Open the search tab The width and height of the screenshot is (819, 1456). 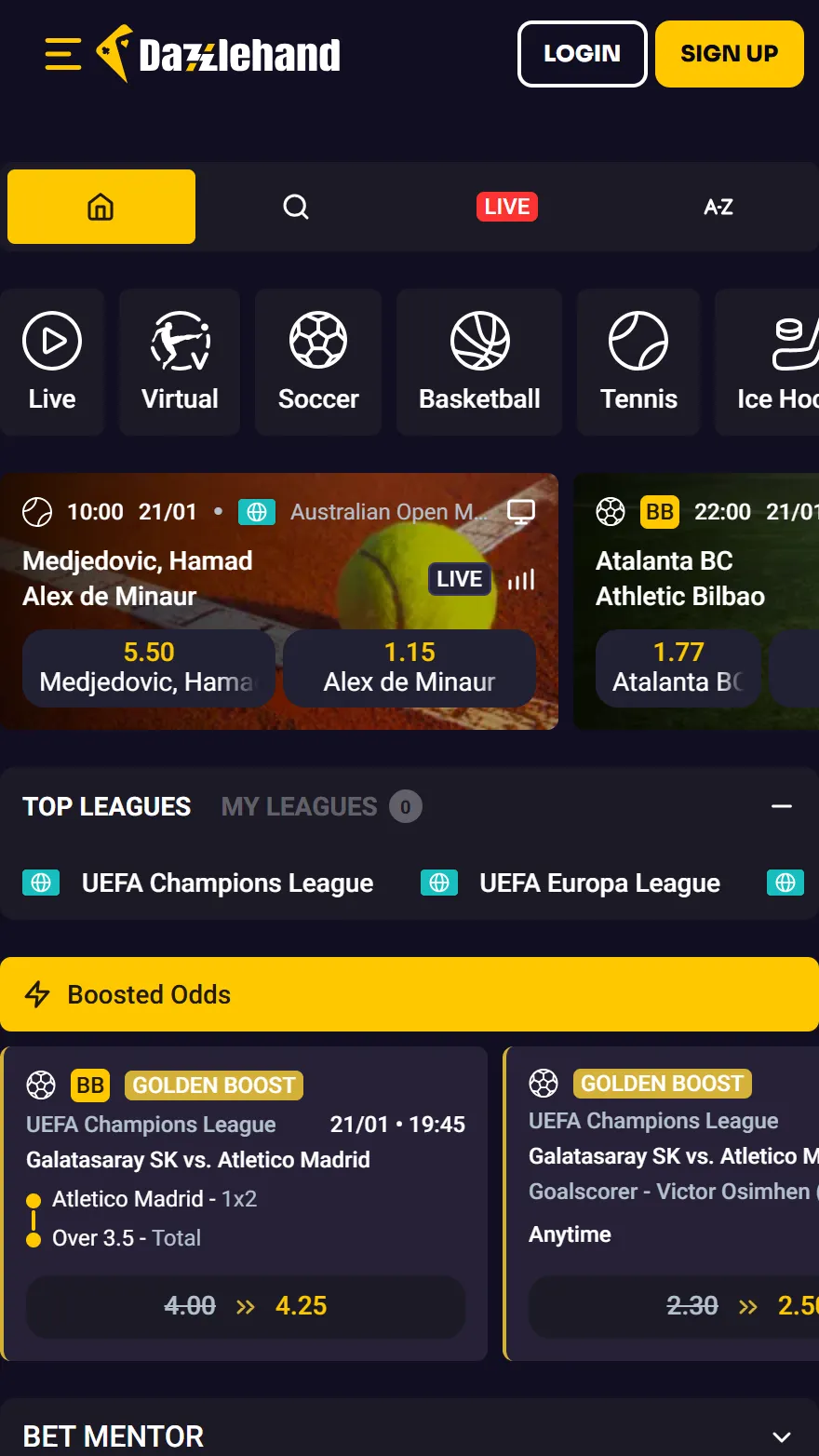click(x=296, y=207)
